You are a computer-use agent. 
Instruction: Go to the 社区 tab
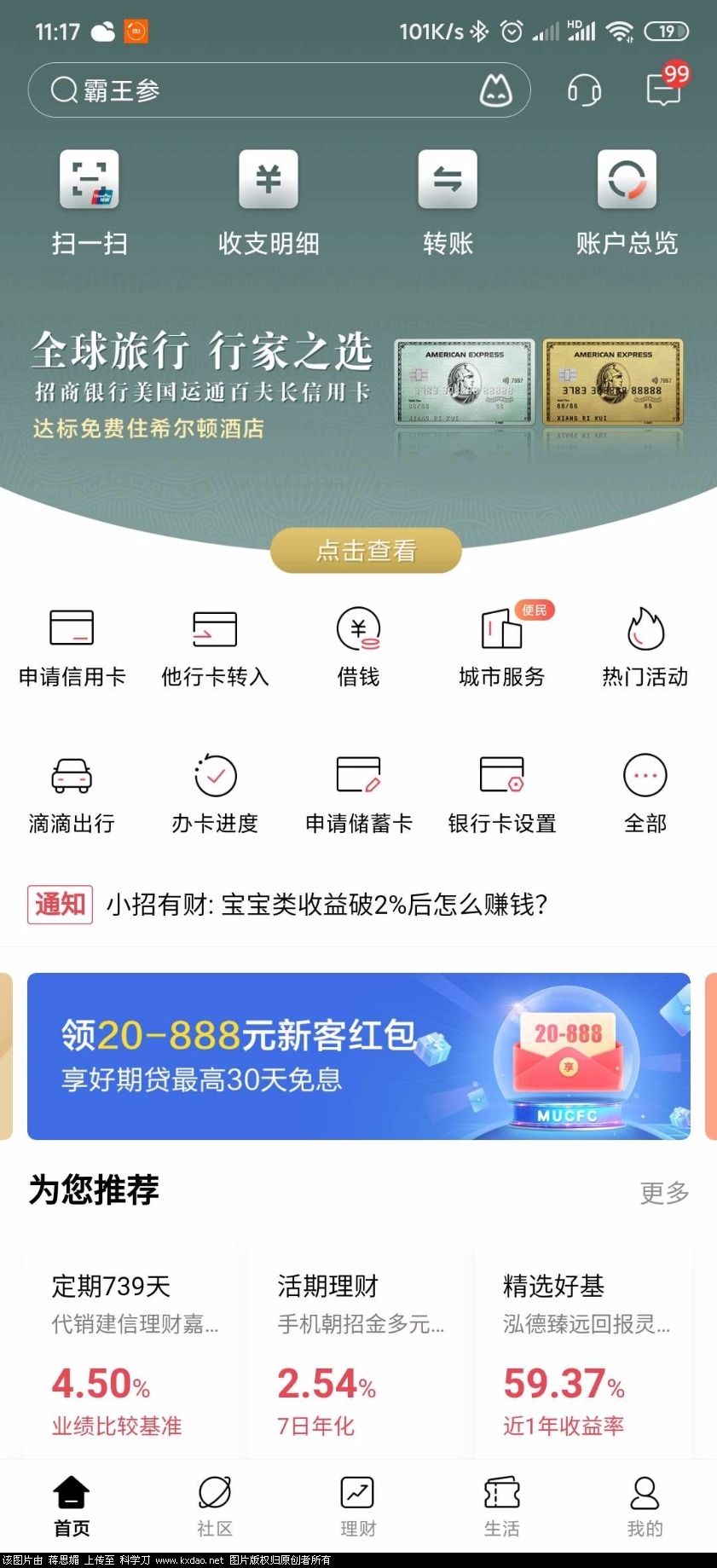coord(215,1507)
